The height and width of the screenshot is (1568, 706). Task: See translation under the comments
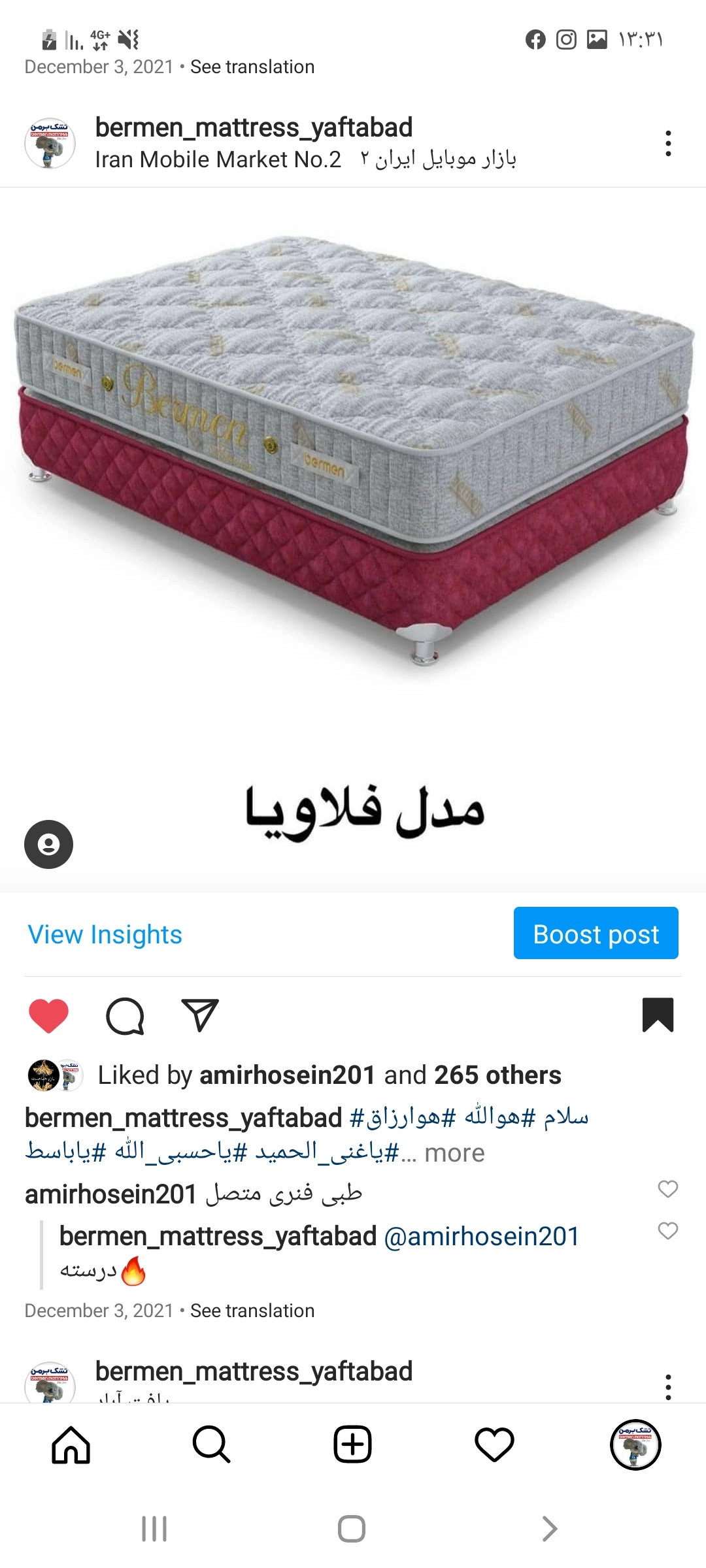point(252,1311)
